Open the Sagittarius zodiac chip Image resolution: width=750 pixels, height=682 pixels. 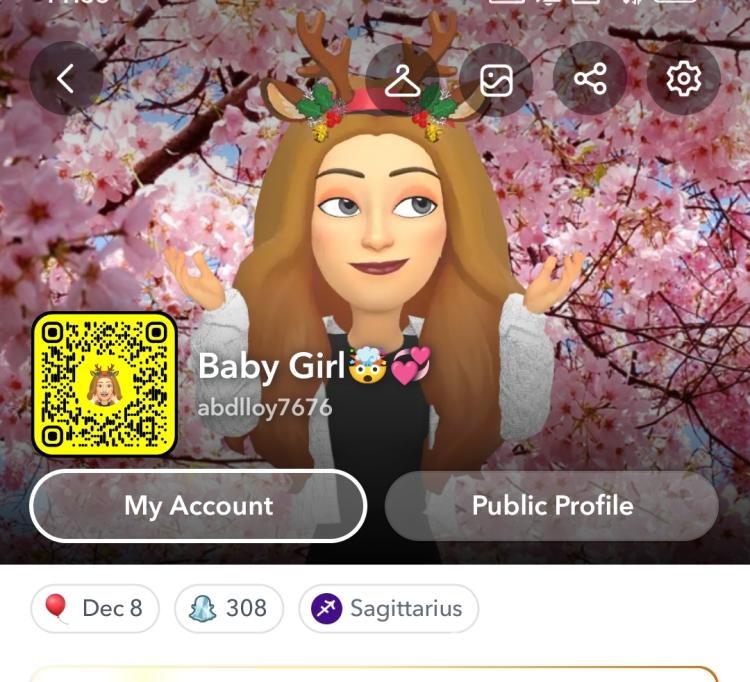(x=388, y=608)
